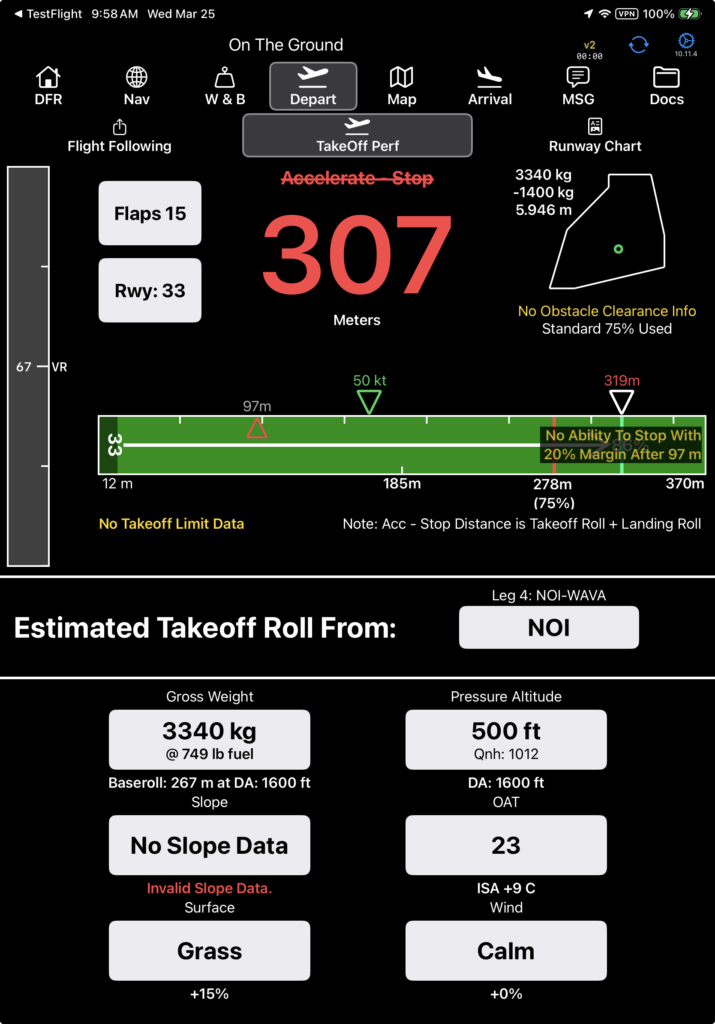
Task: Change the Grass surface type
Action: tap(209, 951)
